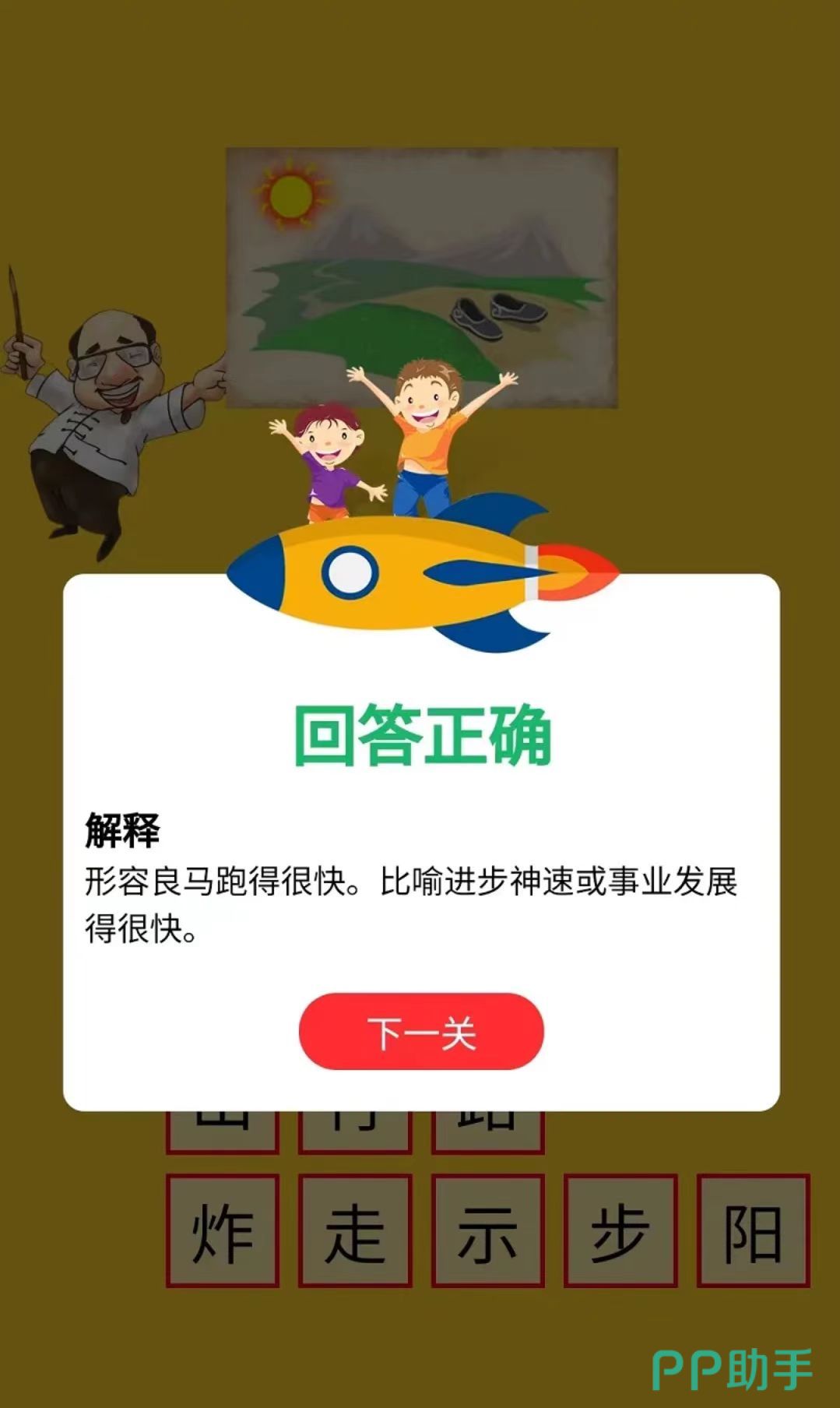Choose the 走 character tile
Image resolution: width=840 pixels, height=1408 pixels.
click(x=355, y=1231)
